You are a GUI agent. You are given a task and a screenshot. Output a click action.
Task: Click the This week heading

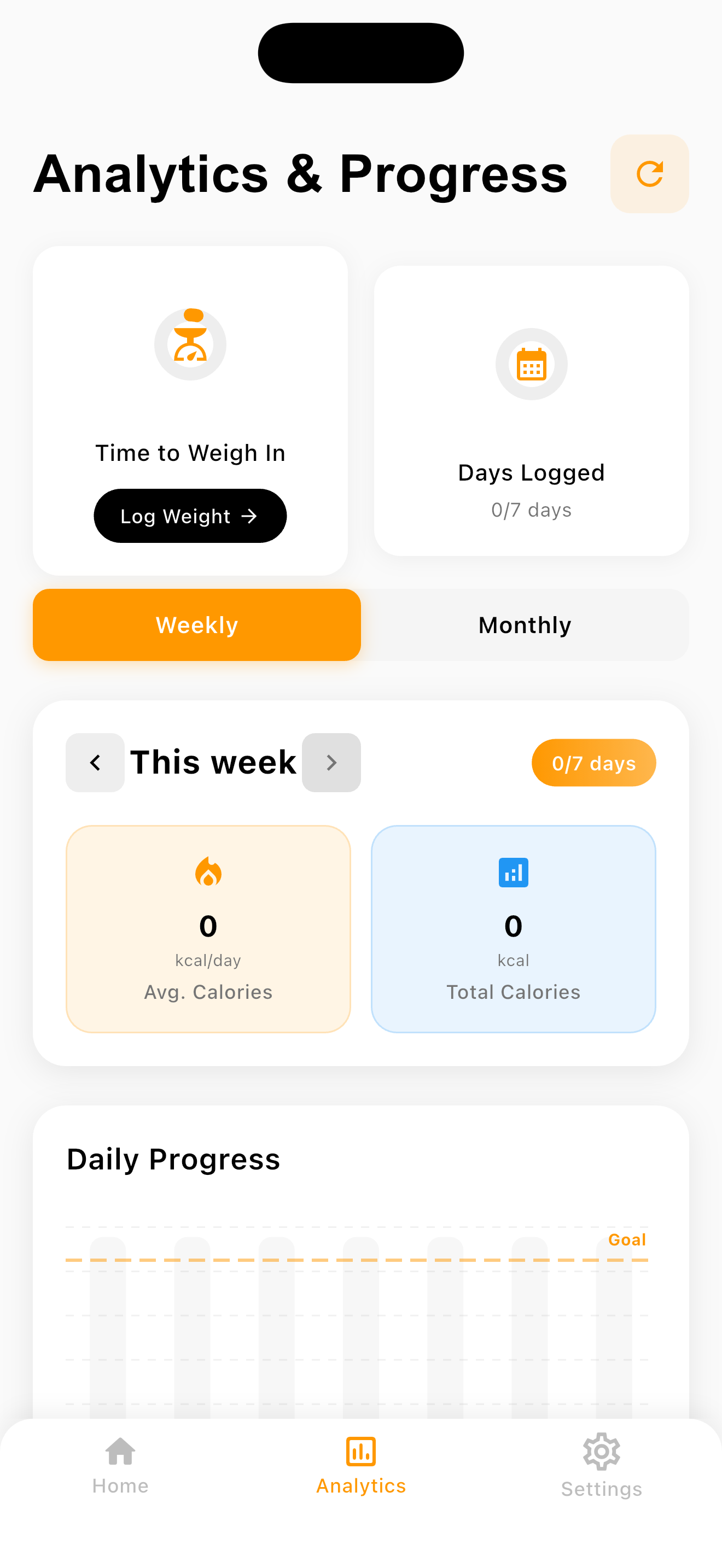coord(212,762)
